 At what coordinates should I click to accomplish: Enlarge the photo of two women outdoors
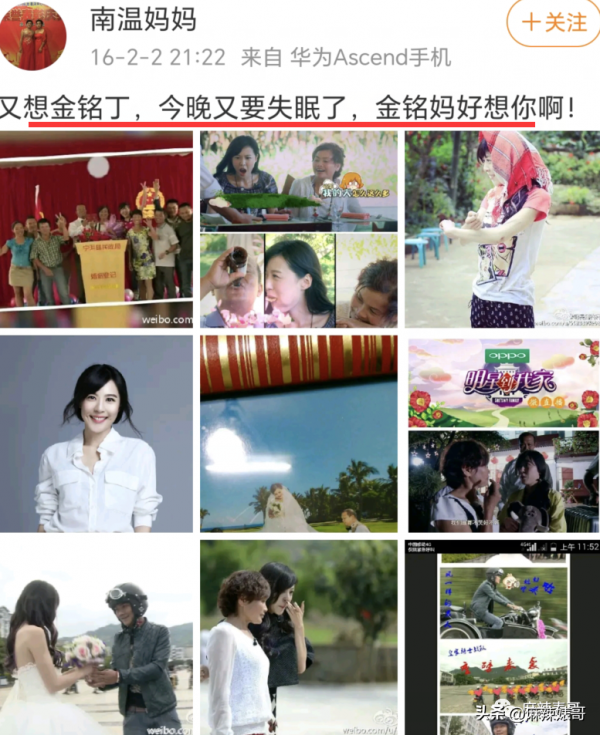point(298,637)
